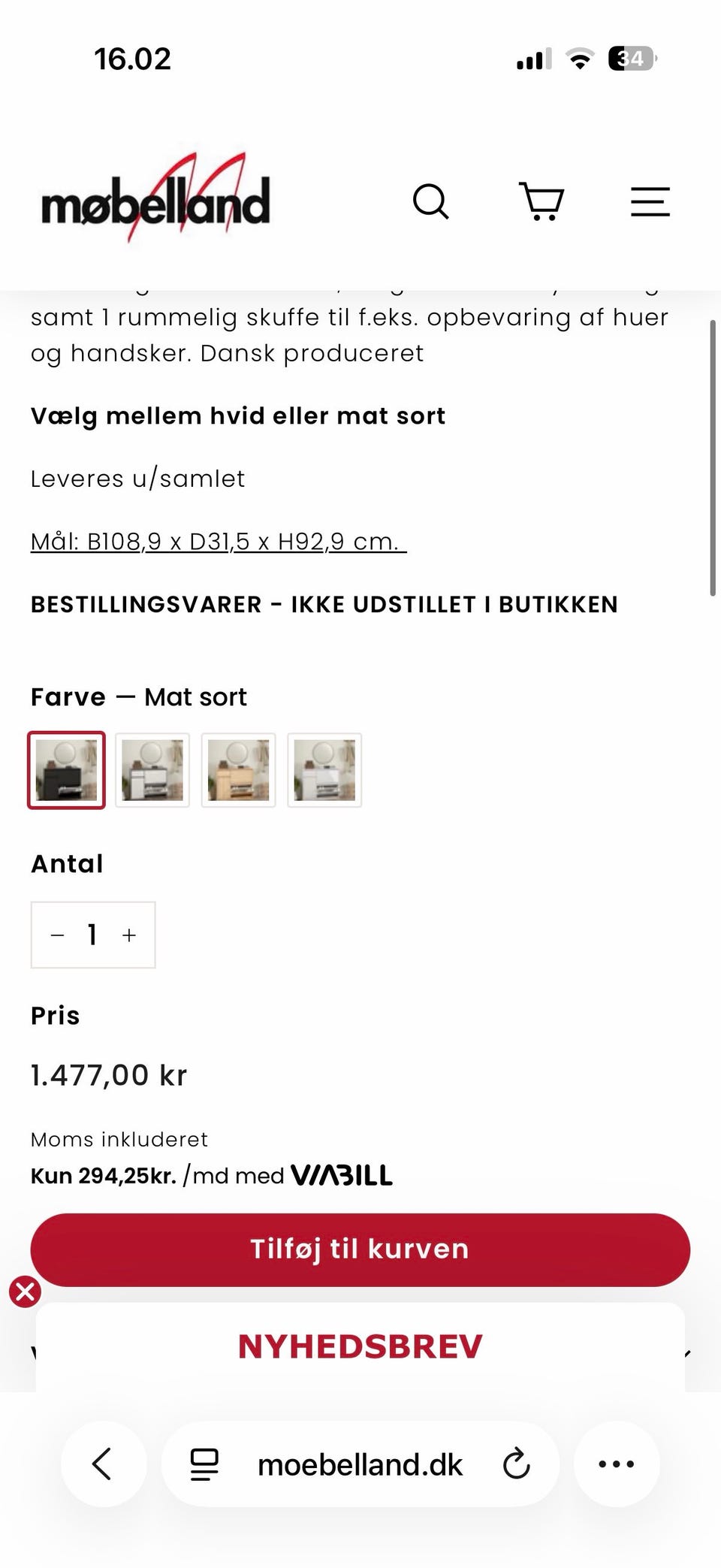Select the fourth color option thumbnail
The height and width of the screenshot is (1568, 721).
click(325, 770)
